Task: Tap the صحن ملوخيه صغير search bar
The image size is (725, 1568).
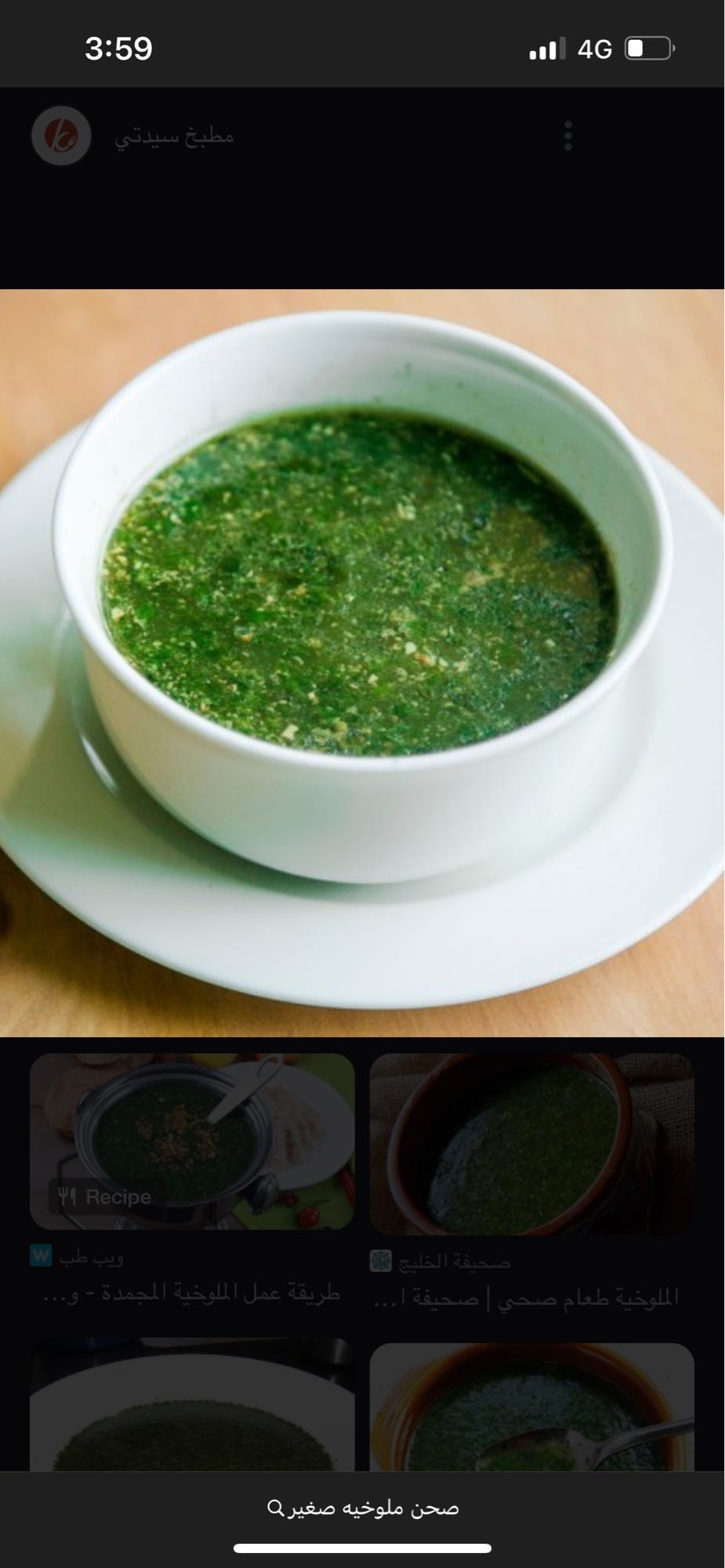Action: 362,1508
